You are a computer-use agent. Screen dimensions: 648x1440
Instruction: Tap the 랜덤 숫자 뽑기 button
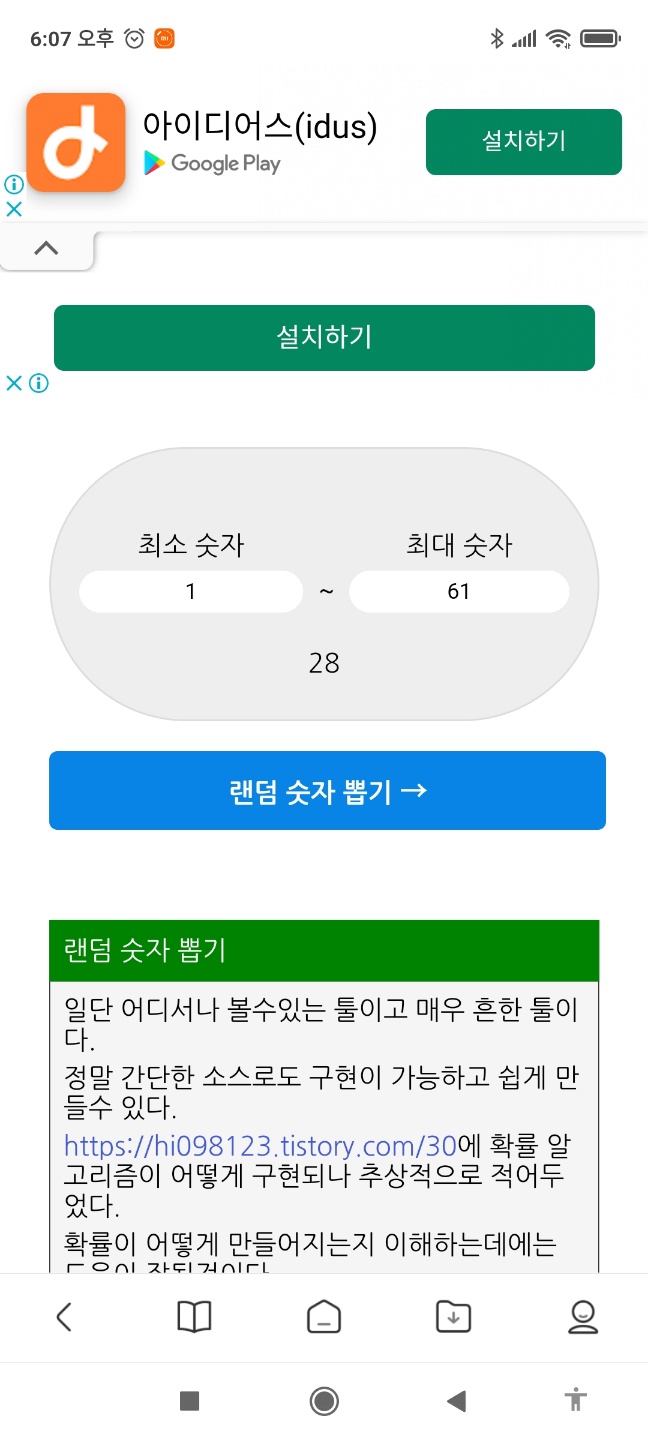point(327,791)
